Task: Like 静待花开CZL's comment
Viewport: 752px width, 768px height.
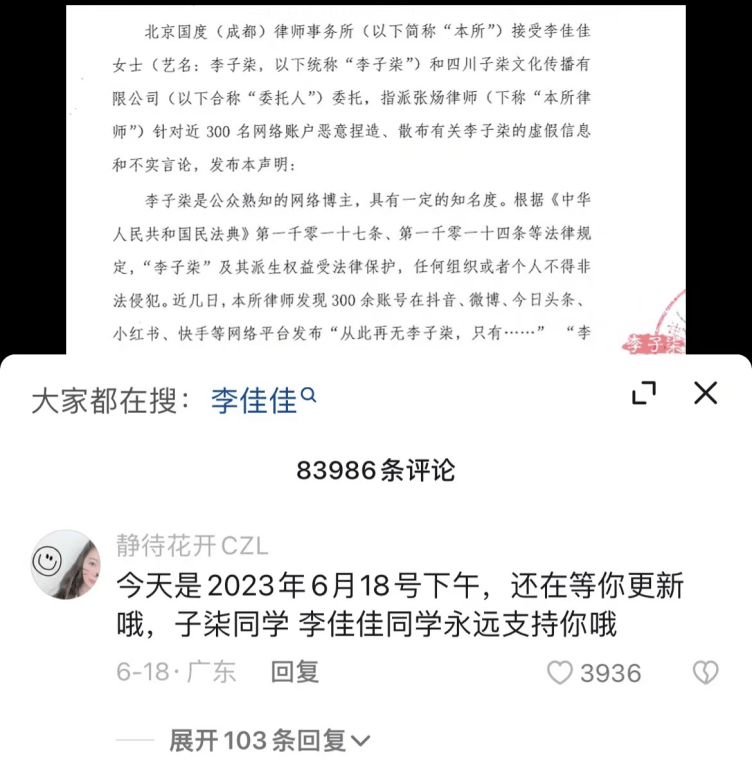Action: [x=560, y=673]
